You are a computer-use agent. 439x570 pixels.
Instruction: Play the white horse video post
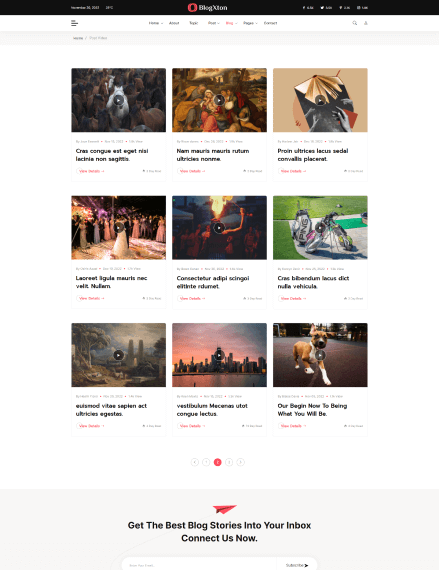pyautogui.click(x=118, y=100)
